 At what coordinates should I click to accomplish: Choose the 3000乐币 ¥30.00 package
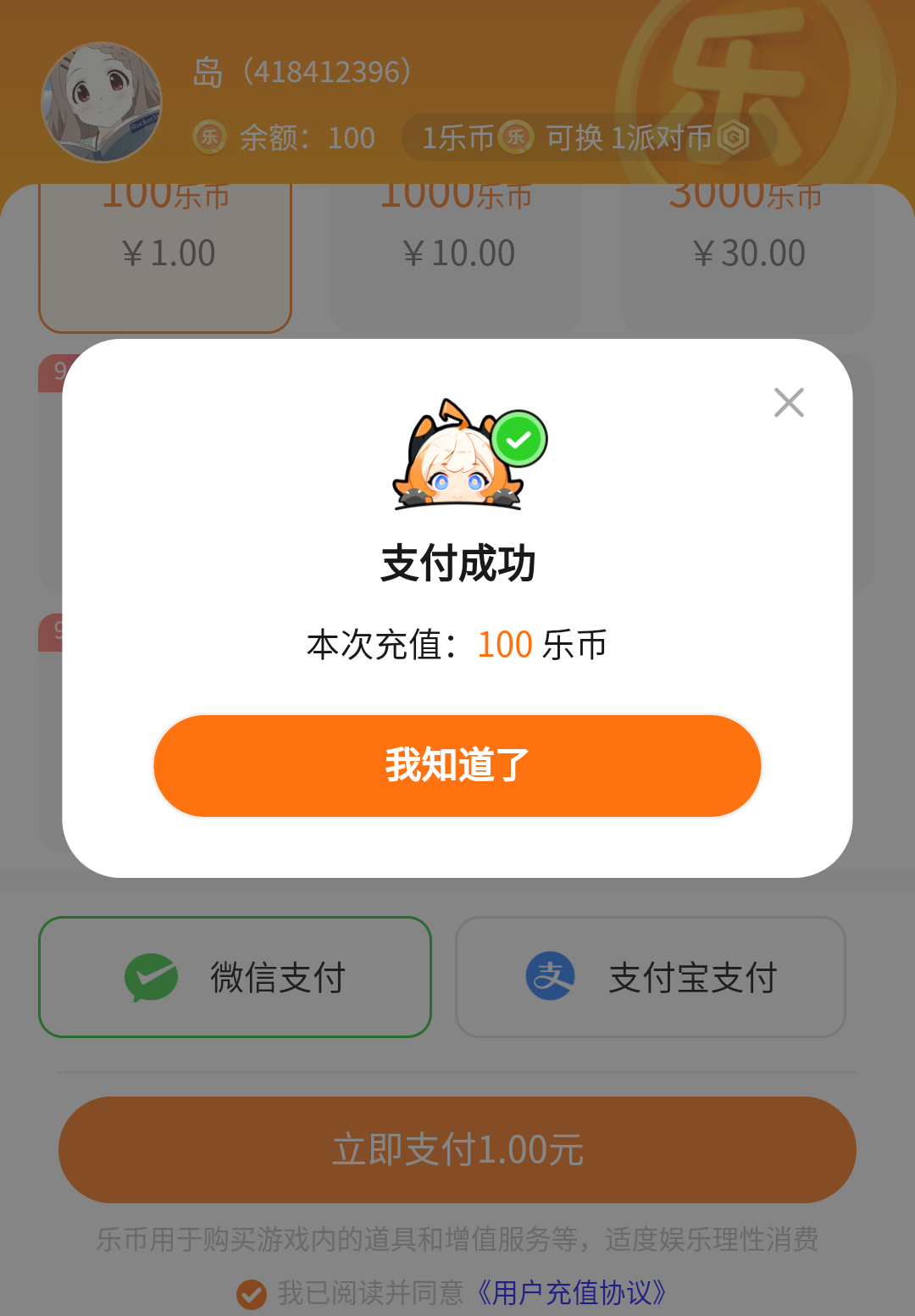click(x=747, y=254)
